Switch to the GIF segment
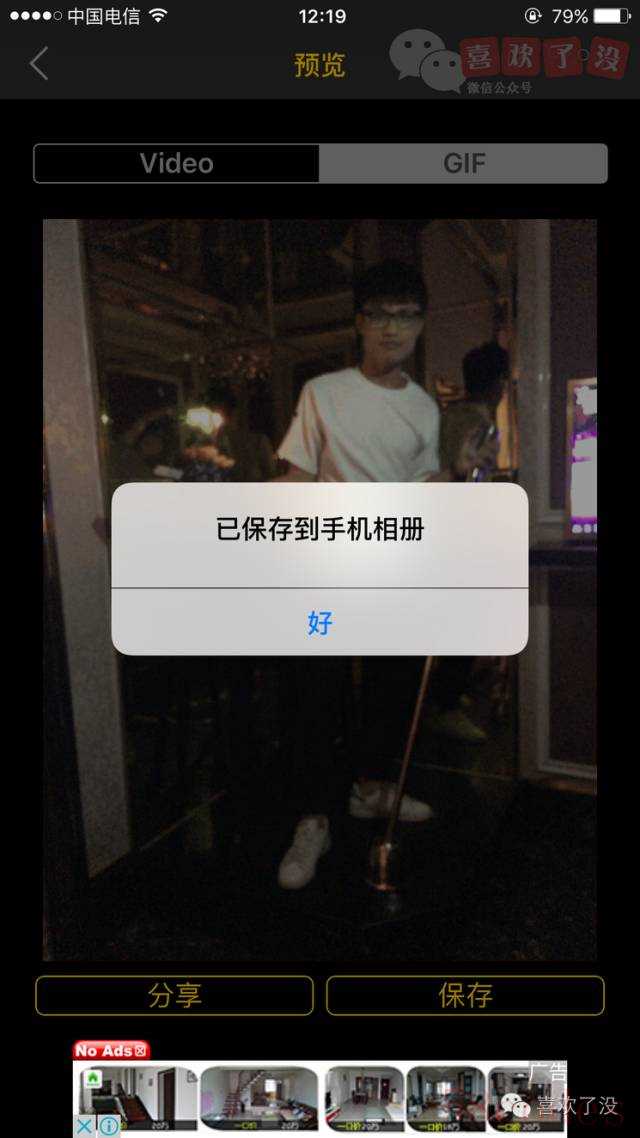This screenshot has width=640, height=1138. (x=463, y=164)
